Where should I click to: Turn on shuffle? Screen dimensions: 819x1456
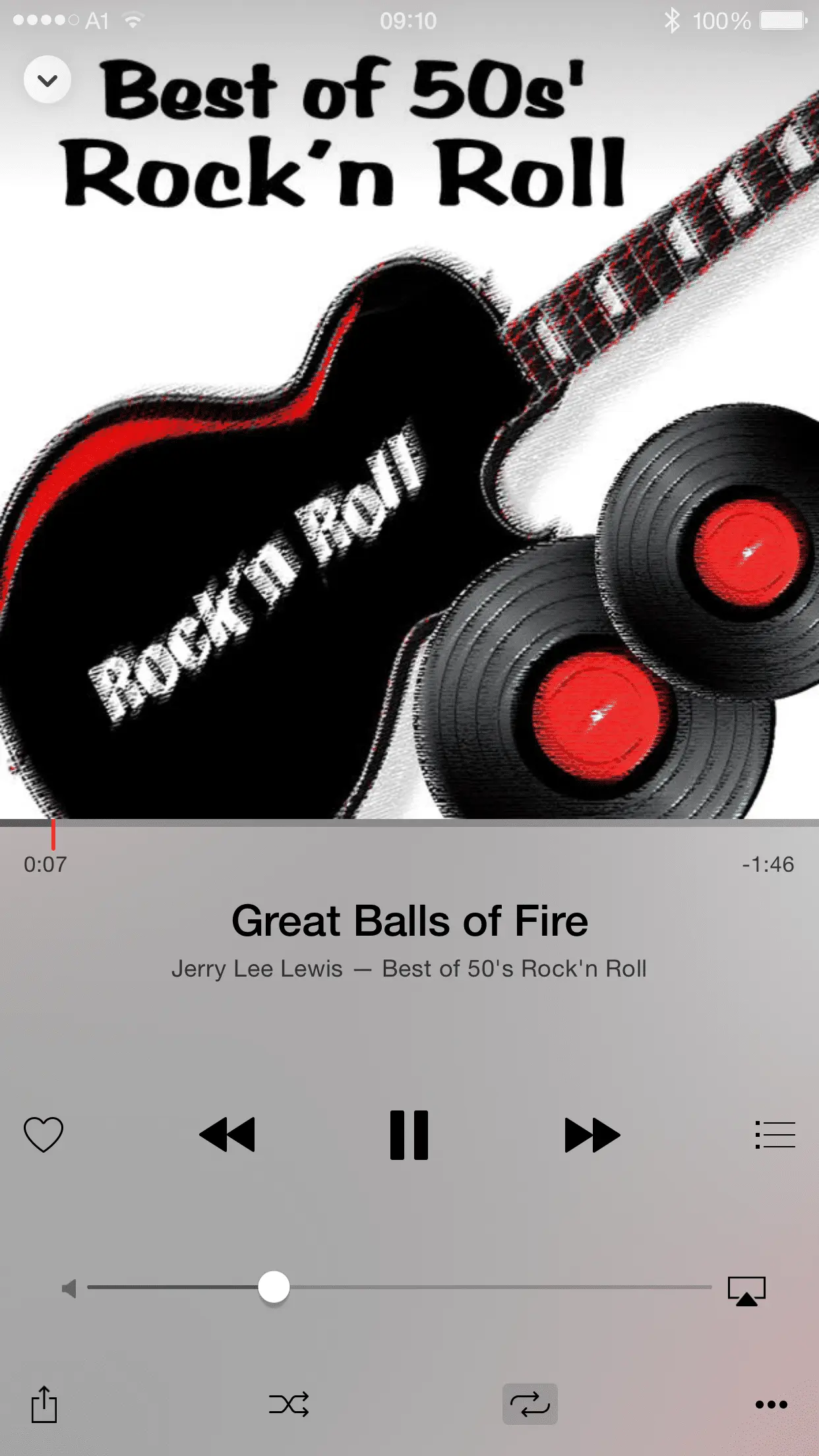(x=289, y=1404)
